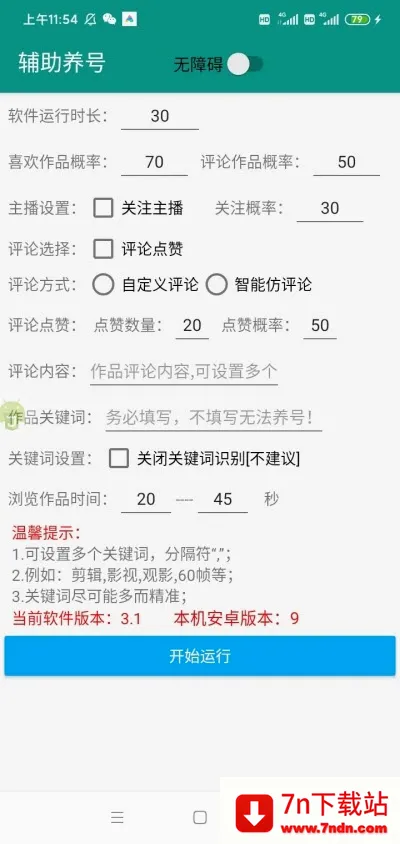The width and height of the screenshot is (400, 844).
Task: Edit the 关注概率 value
Action: (330, 208)
